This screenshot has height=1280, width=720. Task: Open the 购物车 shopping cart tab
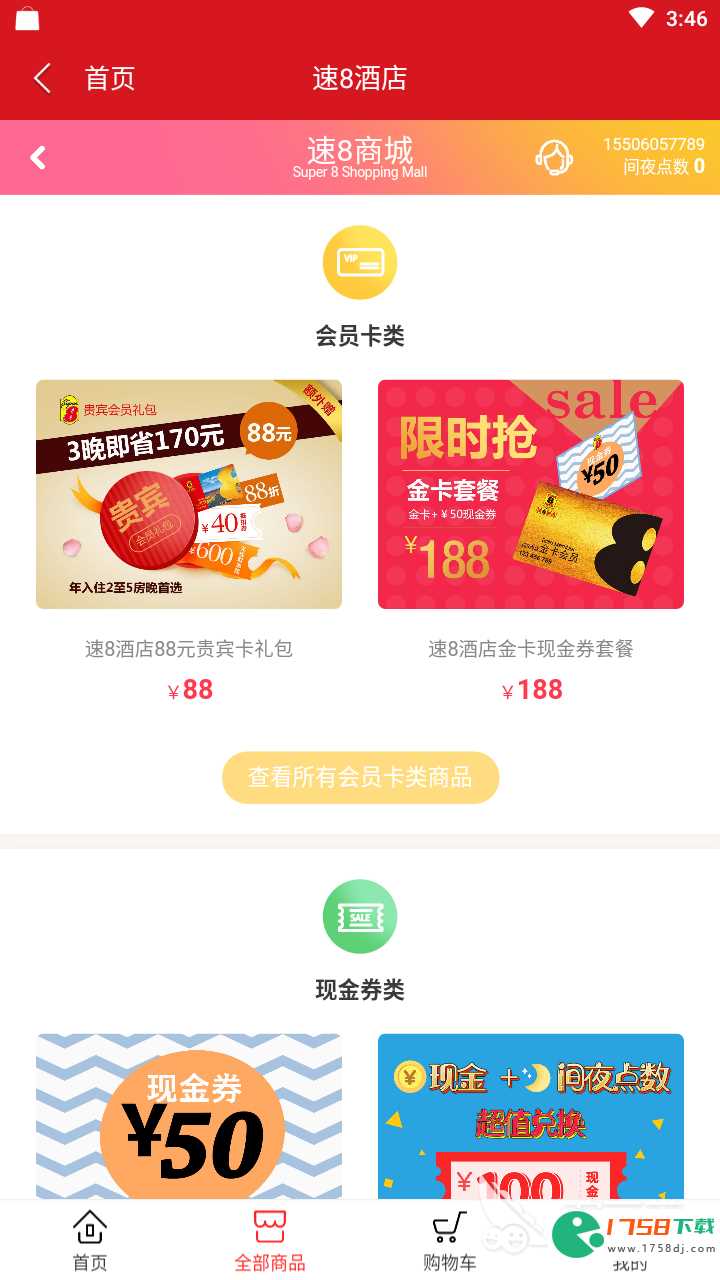[450, 1241]
